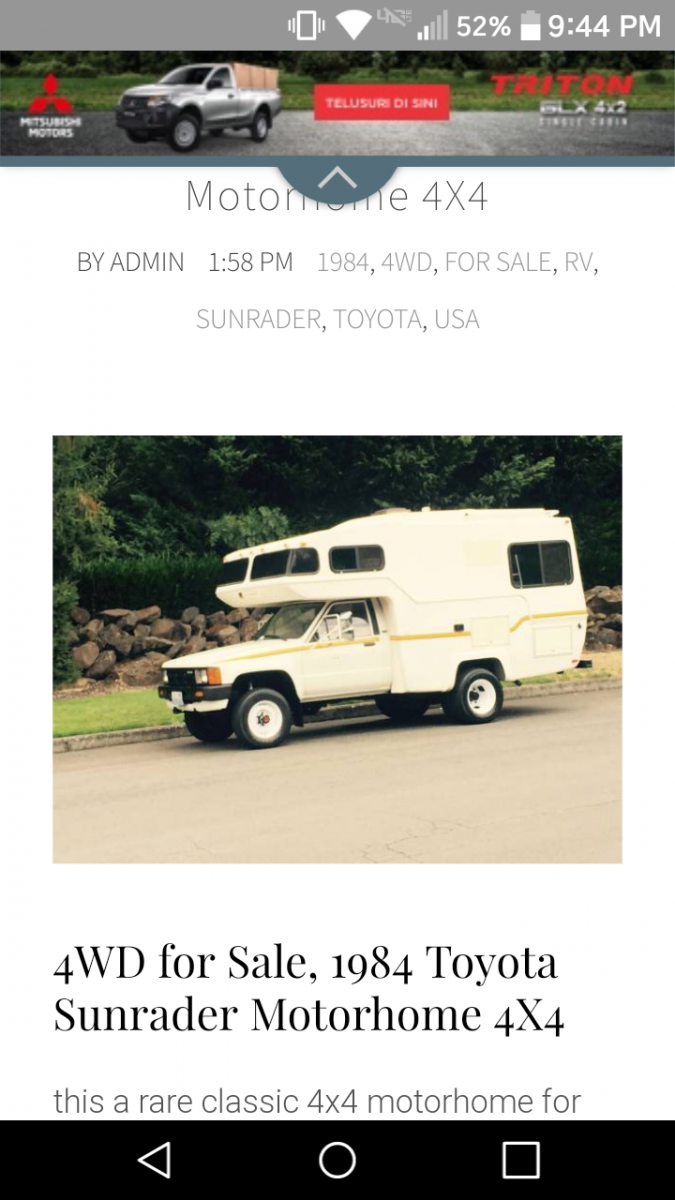The image size is (675, 1200).
Task: Open the Sunrader motorhome photo
Action: tap(337, 649)
